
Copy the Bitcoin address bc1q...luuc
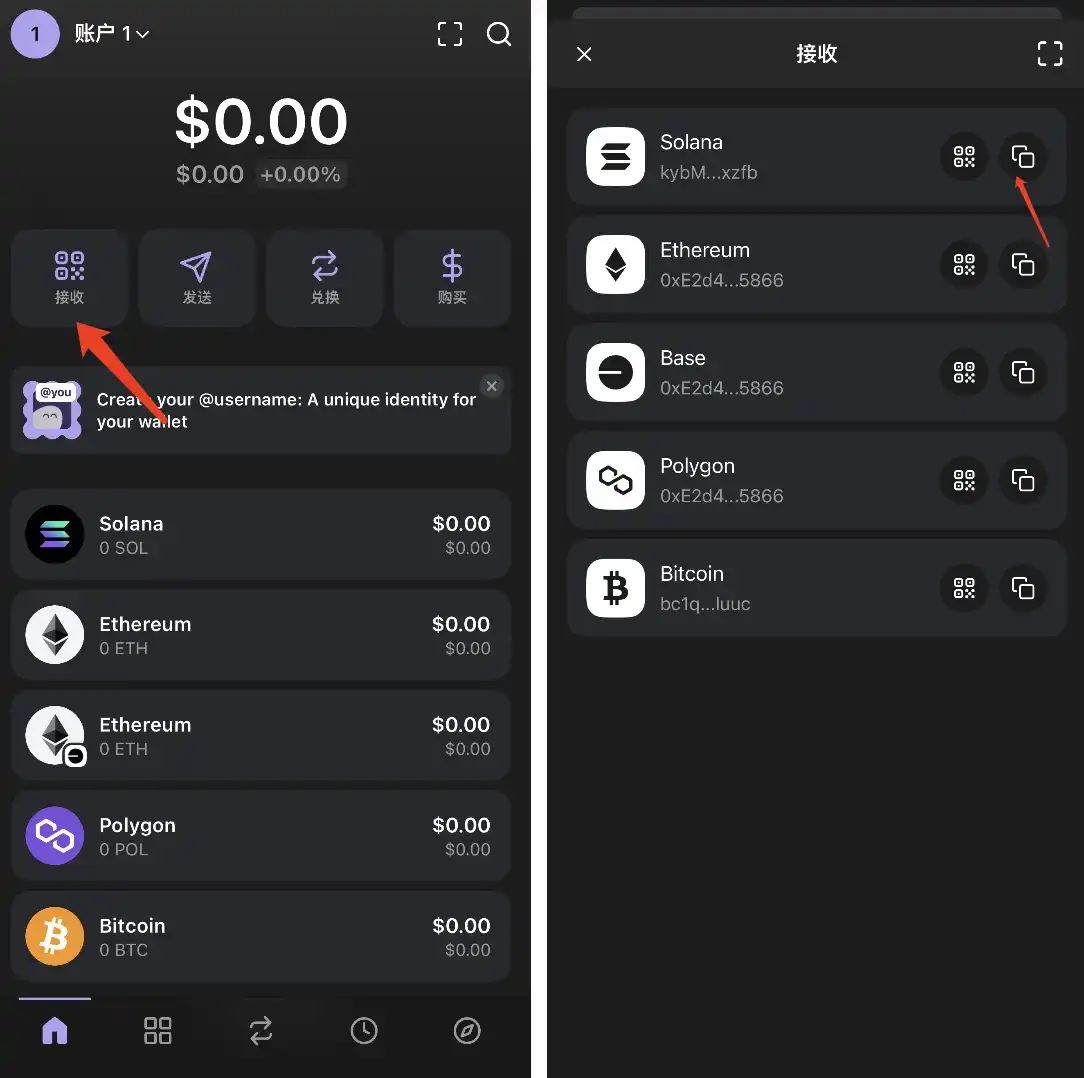tap(1022, 588)
